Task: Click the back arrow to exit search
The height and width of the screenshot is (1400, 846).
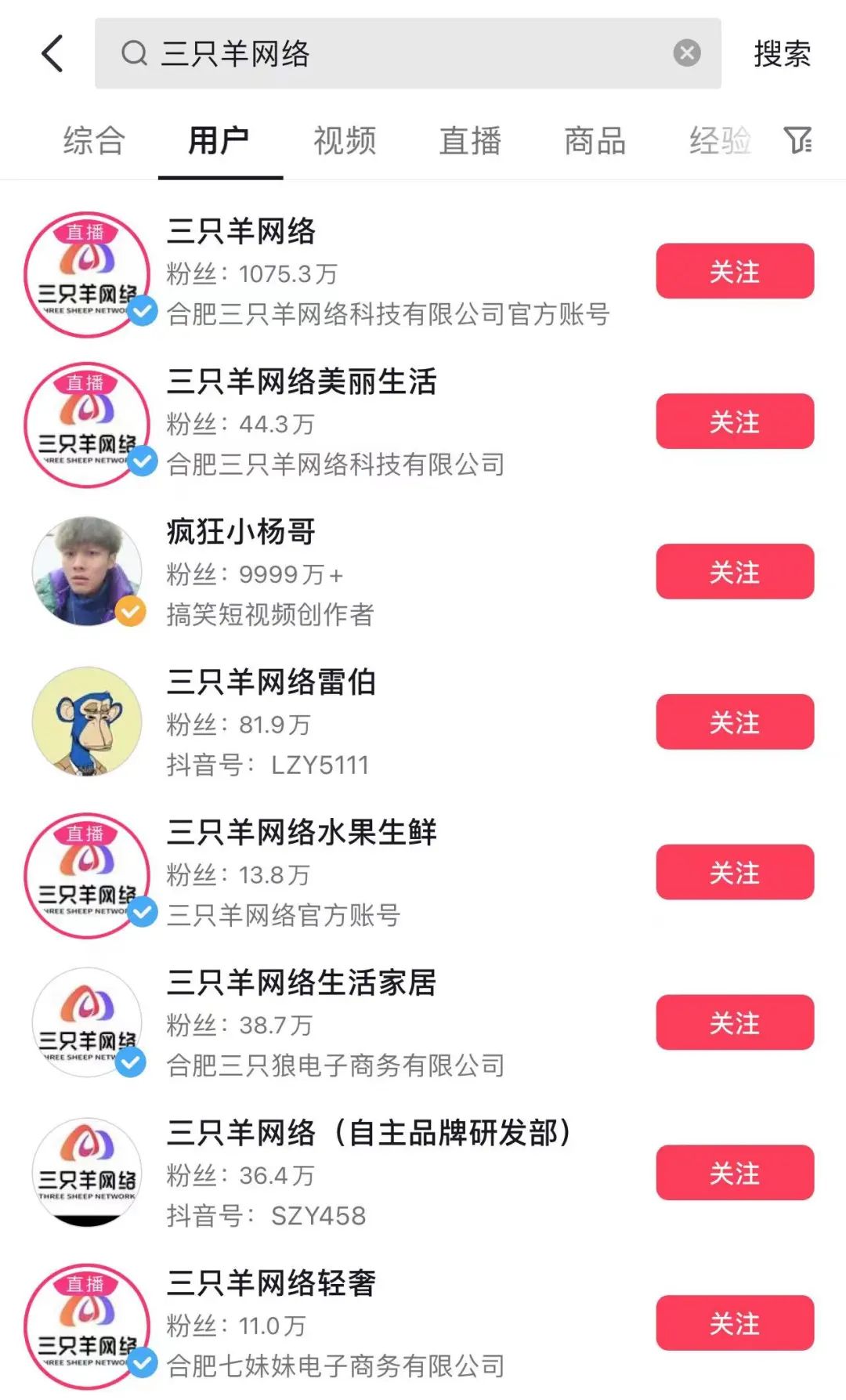Action: (x=52, y=53)
